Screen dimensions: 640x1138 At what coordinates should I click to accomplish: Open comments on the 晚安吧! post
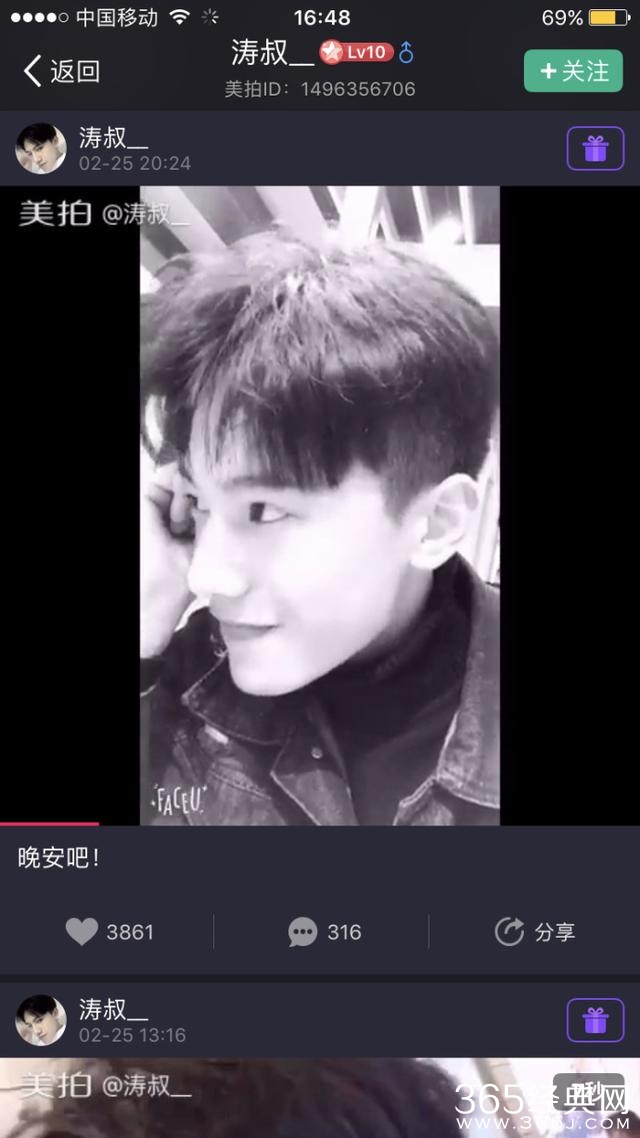click(x=324, y=932)
